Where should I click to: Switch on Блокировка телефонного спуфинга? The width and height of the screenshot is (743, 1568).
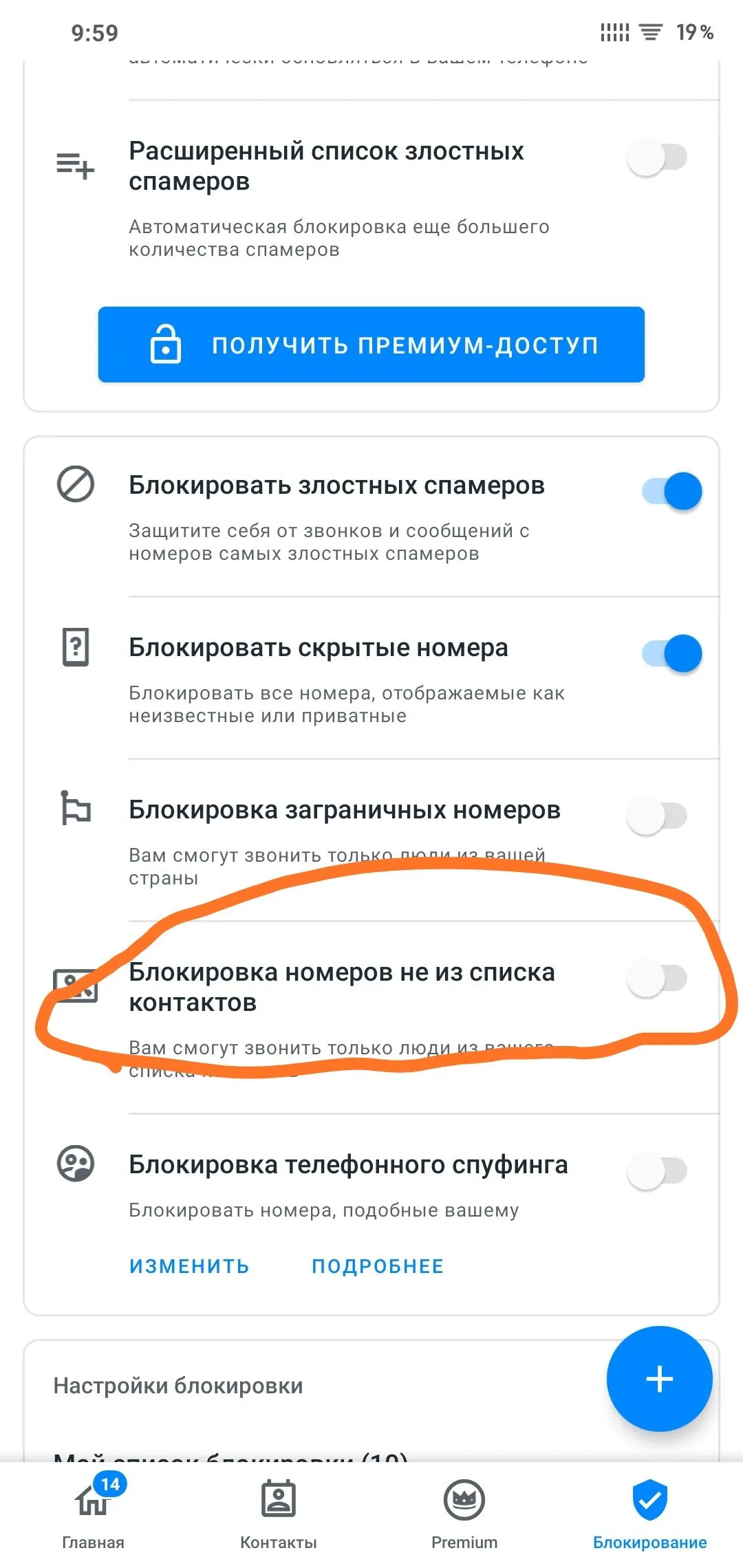pyautogui.click(x=657, y=1171)
